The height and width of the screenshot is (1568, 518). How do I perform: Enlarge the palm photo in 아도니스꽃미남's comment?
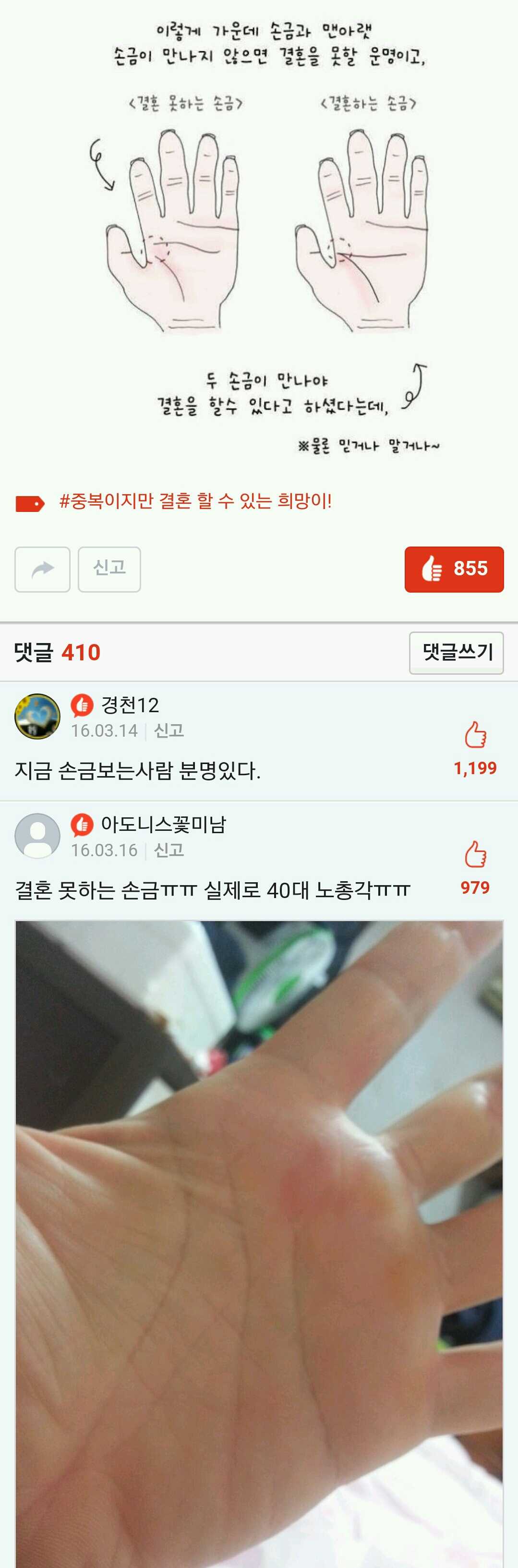coord(259,1242)
